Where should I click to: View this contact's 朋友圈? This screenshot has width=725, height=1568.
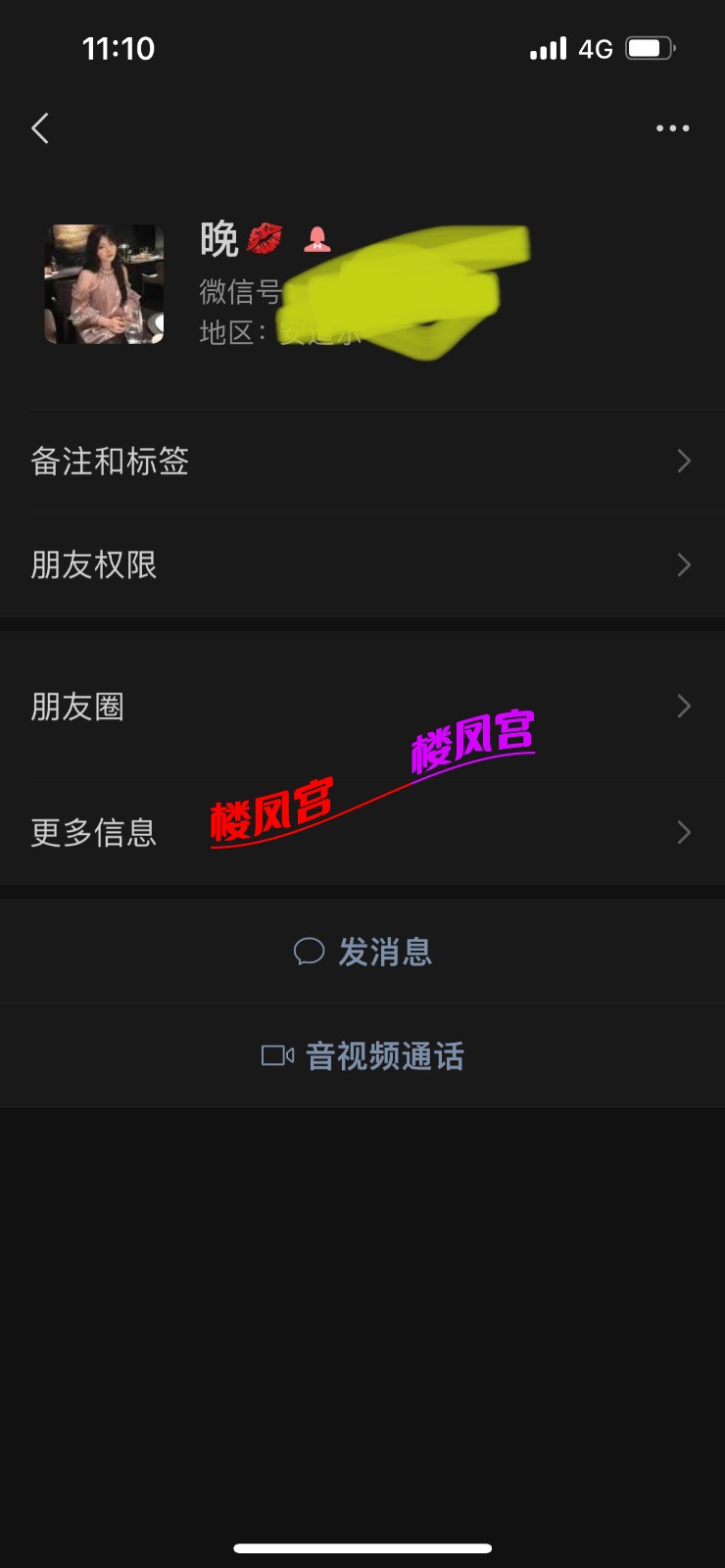point(362,706)
